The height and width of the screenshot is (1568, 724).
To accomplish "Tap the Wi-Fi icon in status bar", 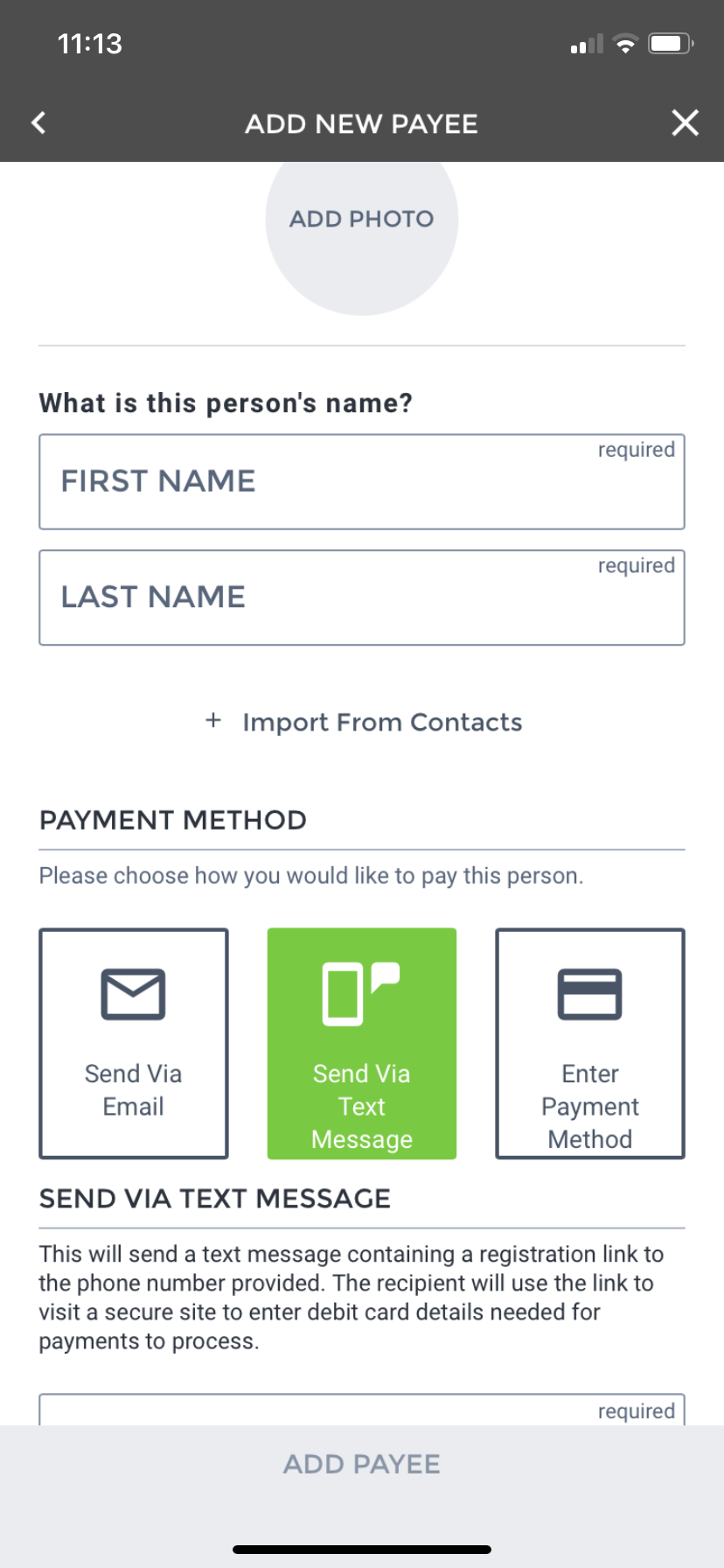I will pyautogui.click(x=624, y=43).
